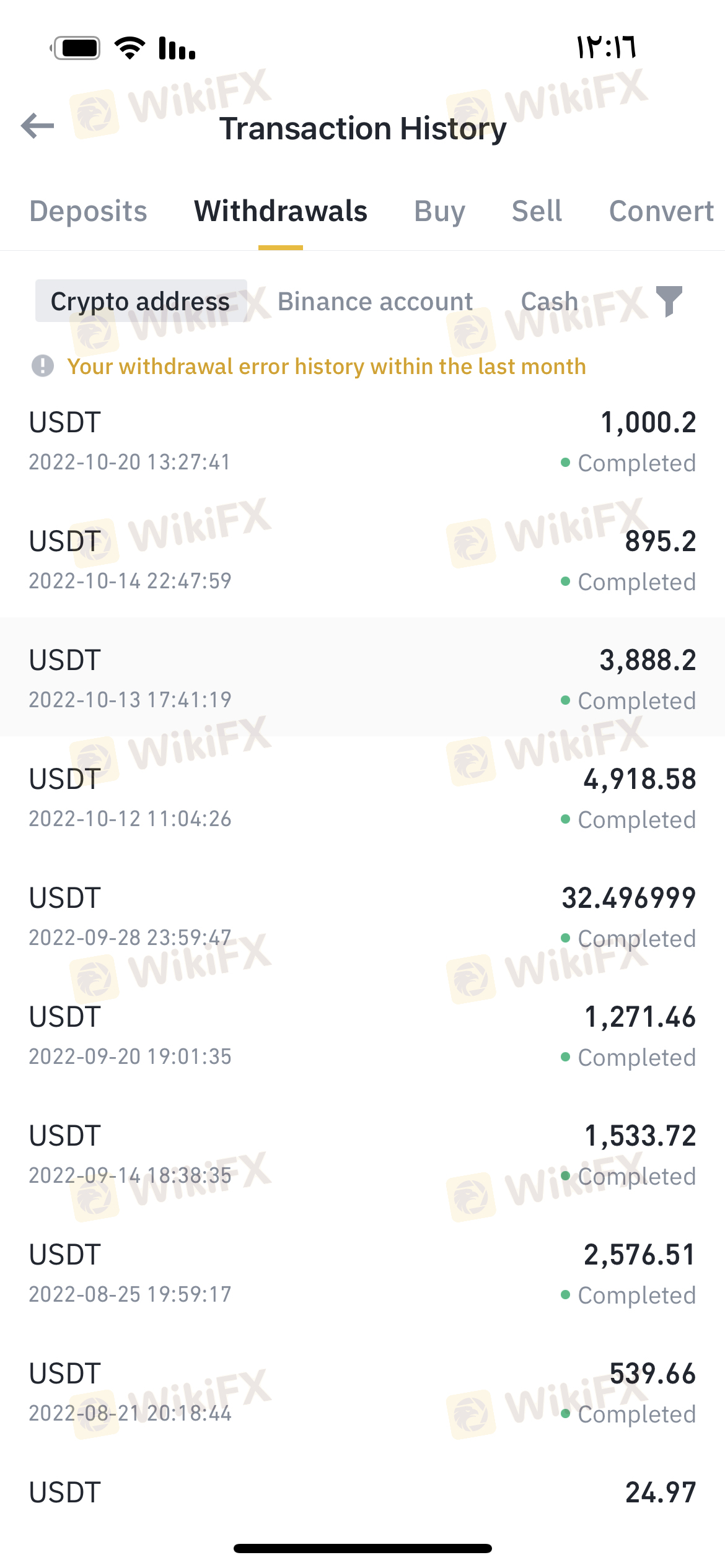View withdrawal error history within last month

pos(327,367)
